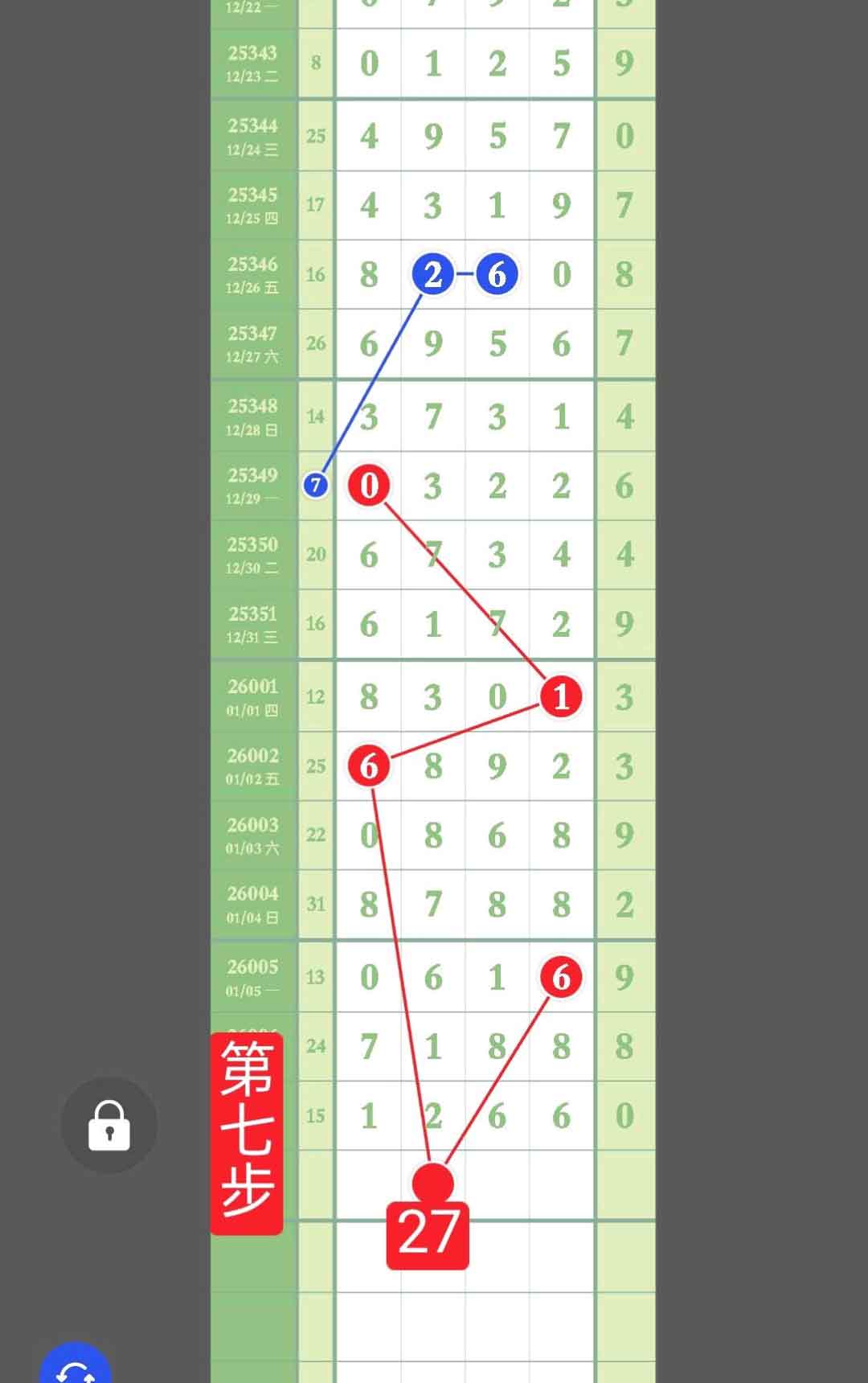Tap the red circled 6 on row 26005

(561, 976)
